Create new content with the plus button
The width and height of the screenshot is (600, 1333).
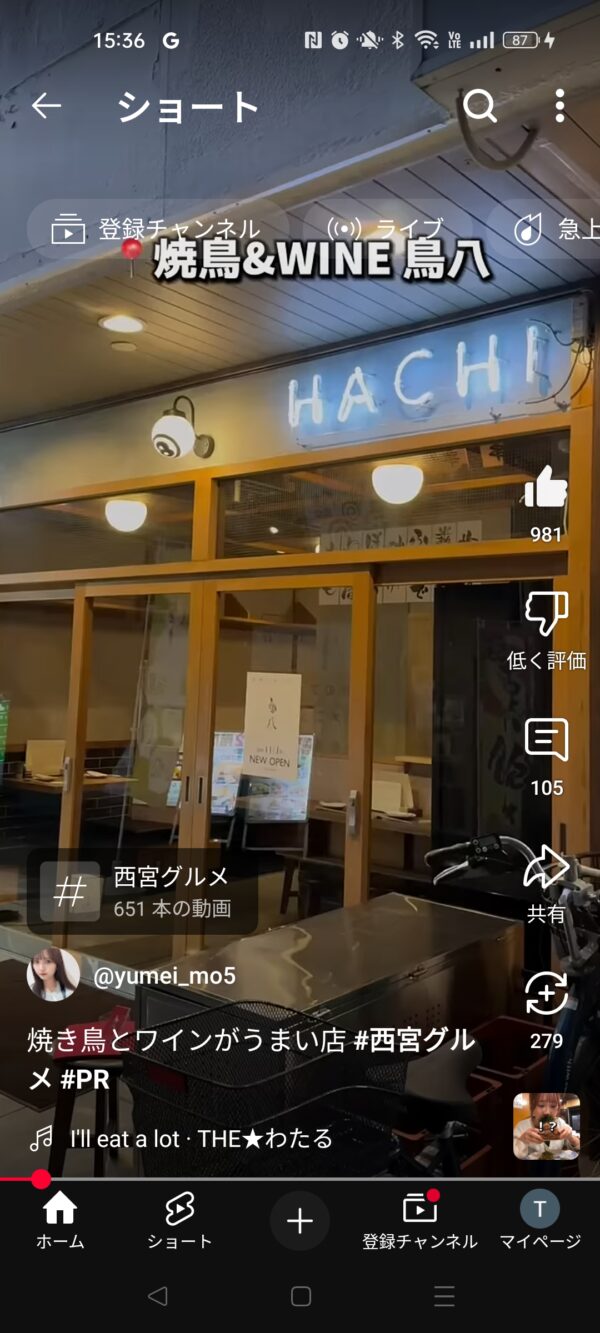click(x=300, y=1220)
